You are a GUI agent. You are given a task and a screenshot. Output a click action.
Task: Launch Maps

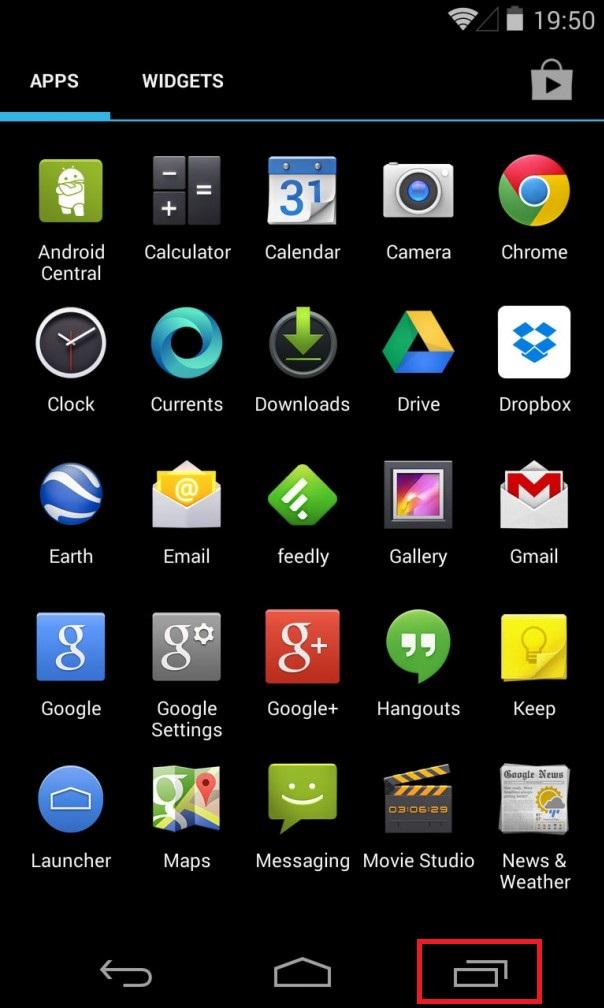pos(187,799)
